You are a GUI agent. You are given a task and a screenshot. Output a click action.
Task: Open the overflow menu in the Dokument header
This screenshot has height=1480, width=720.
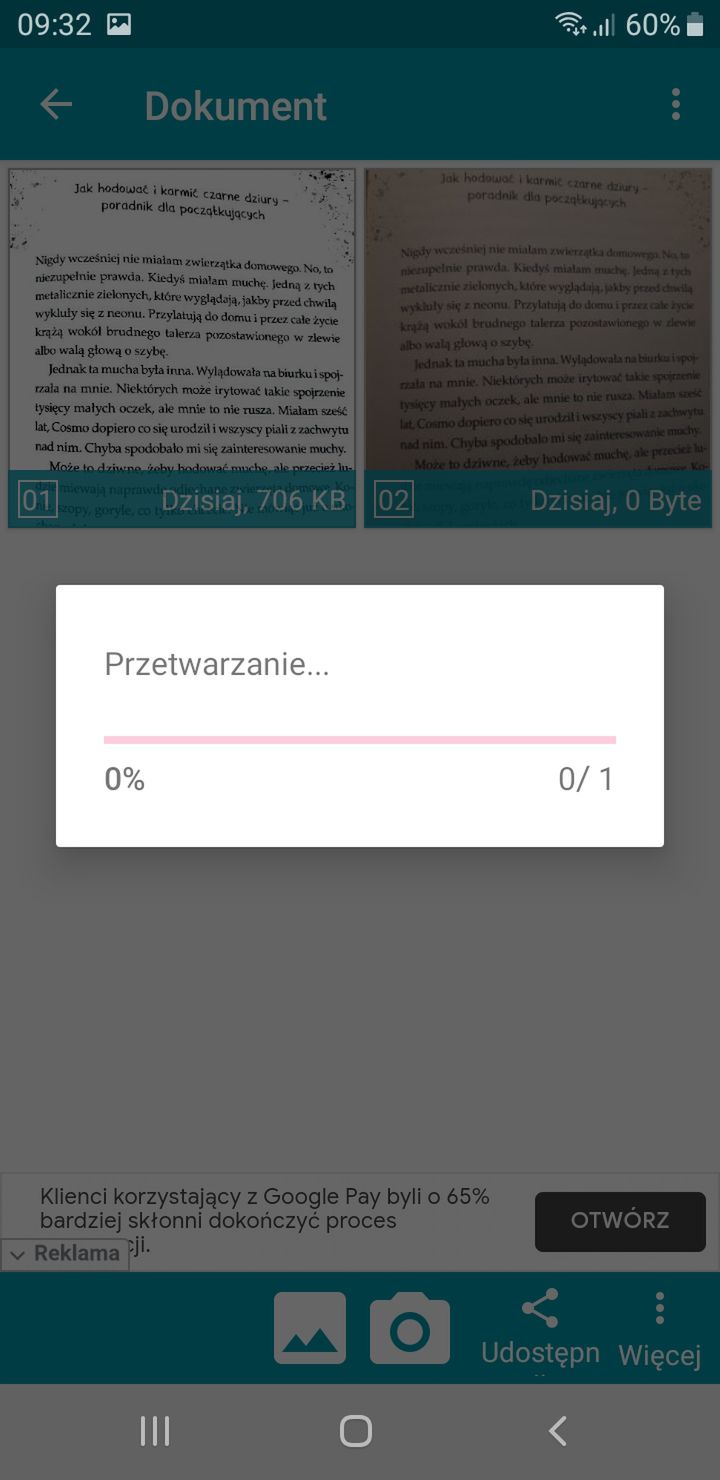(676, 104)
